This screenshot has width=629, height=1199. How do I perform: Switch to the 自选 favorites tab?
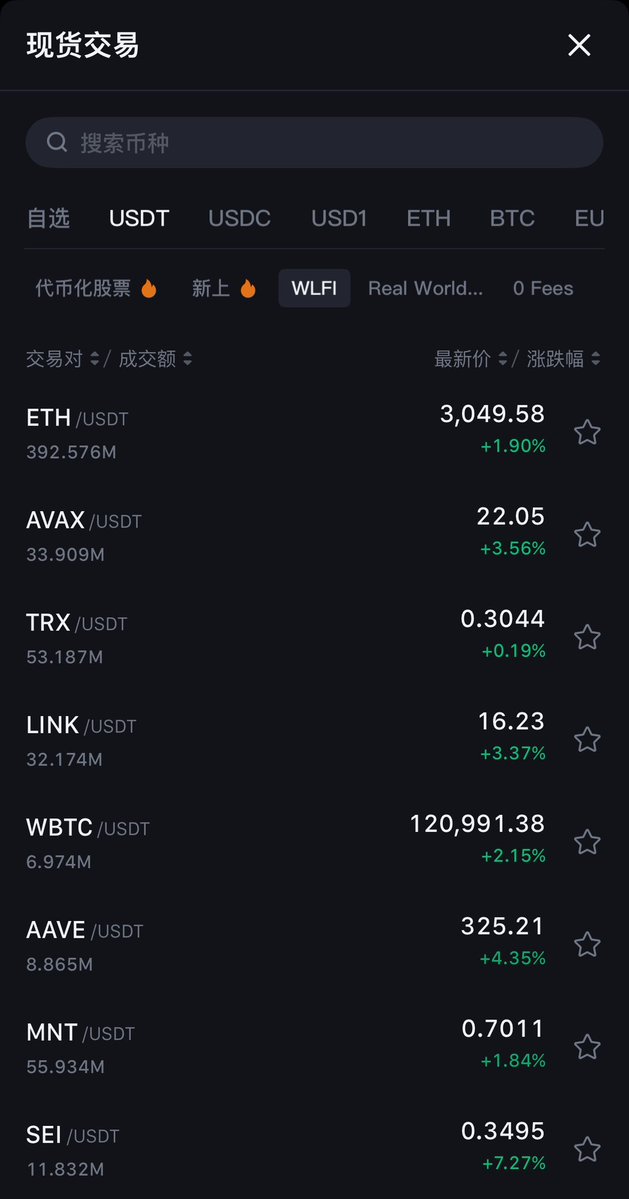[48, 218]
